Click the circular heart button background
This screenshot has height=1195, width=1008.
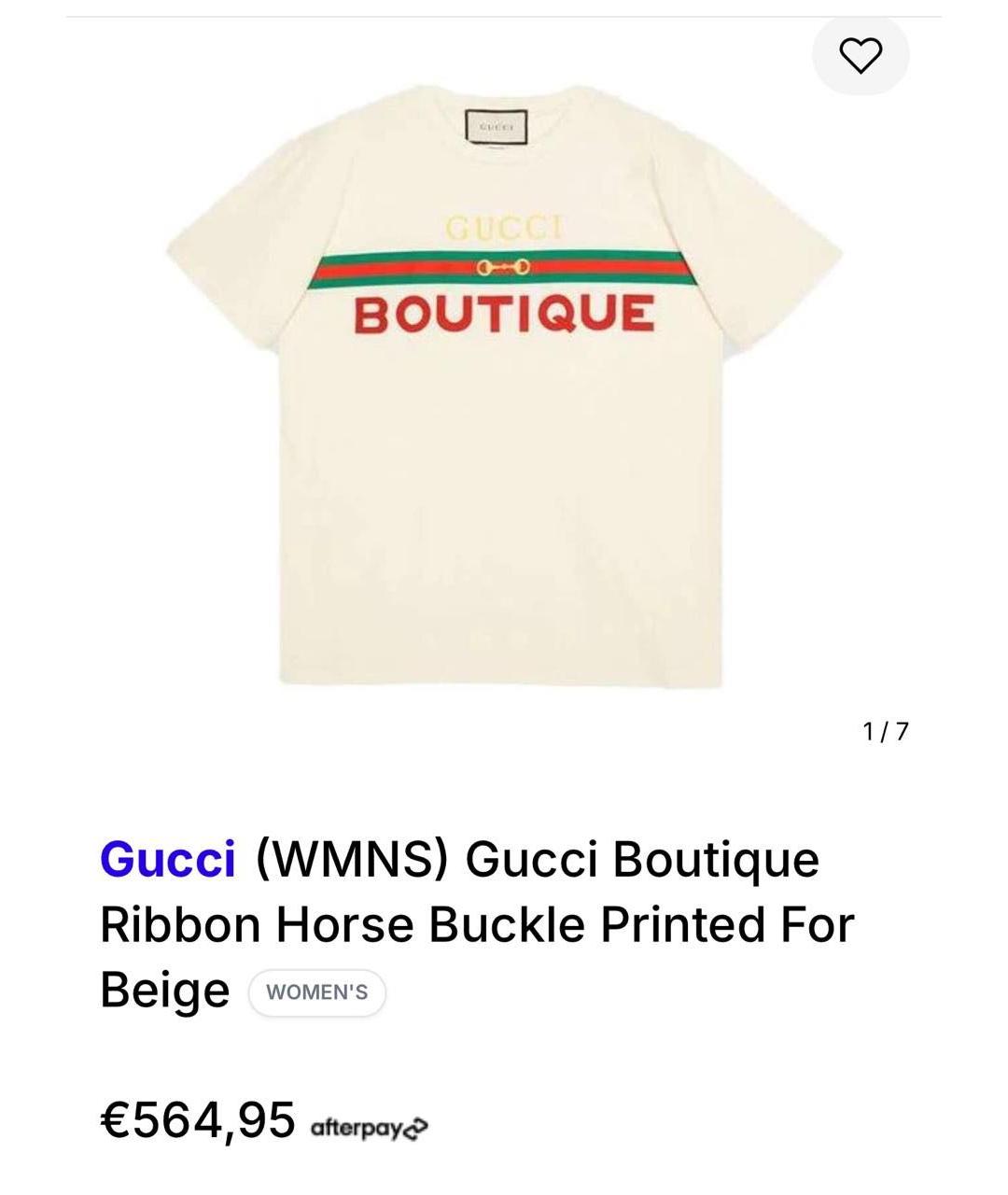click(861, 54)
